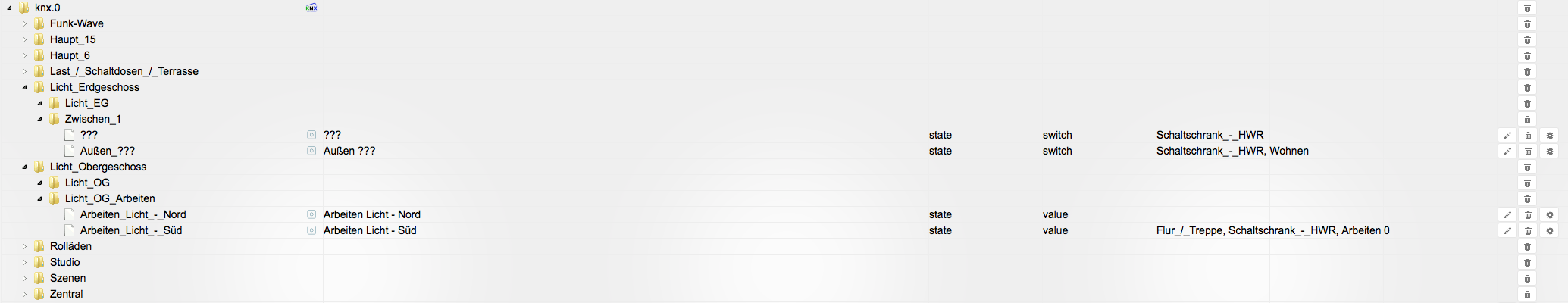This screenshot has height=303, width=1568.
Task: Delete the Arbeiten_Licht_-_Nord object
Action: point(1528,215)
